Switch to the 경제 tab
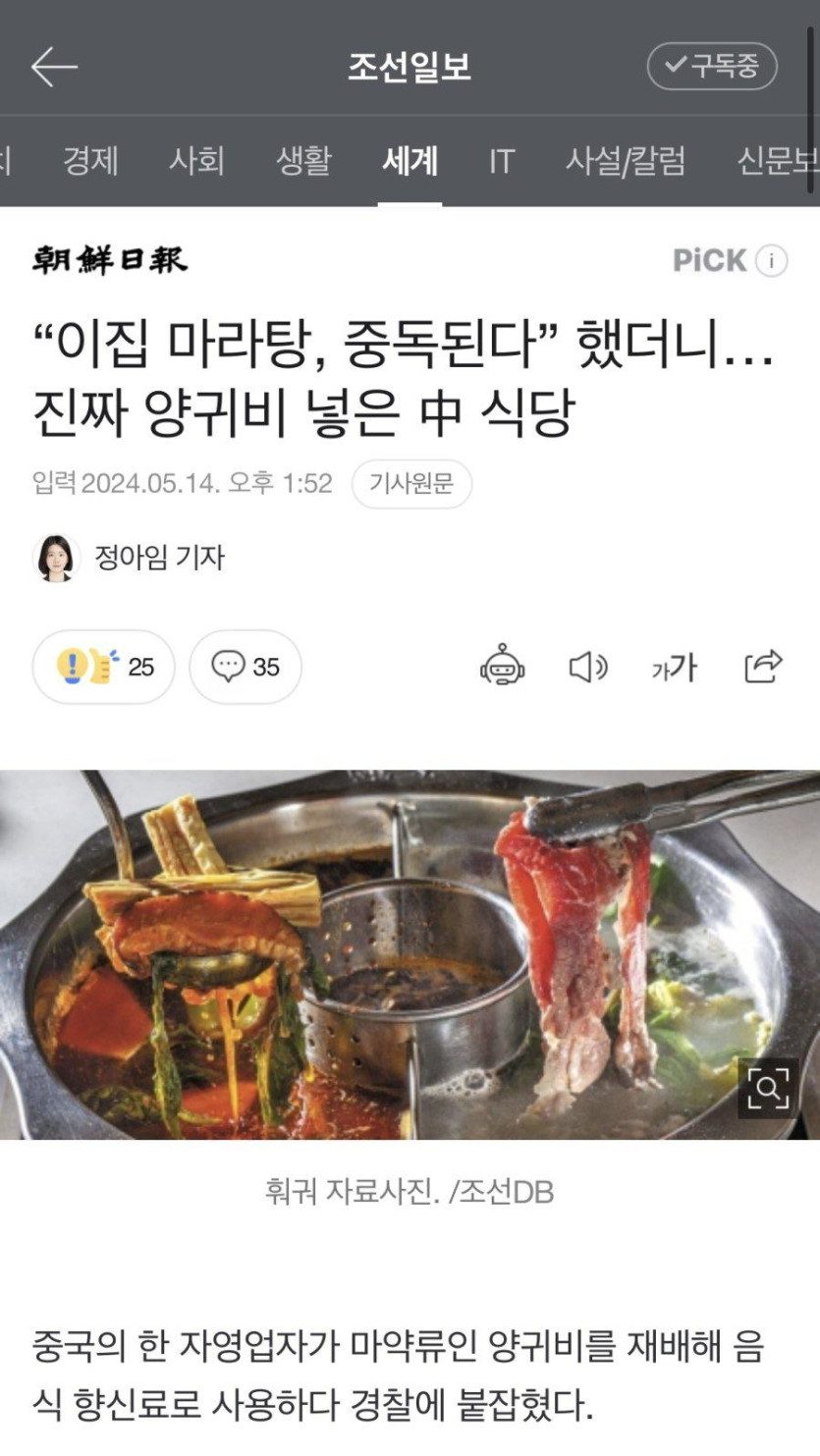 click(x=90, y=160)
